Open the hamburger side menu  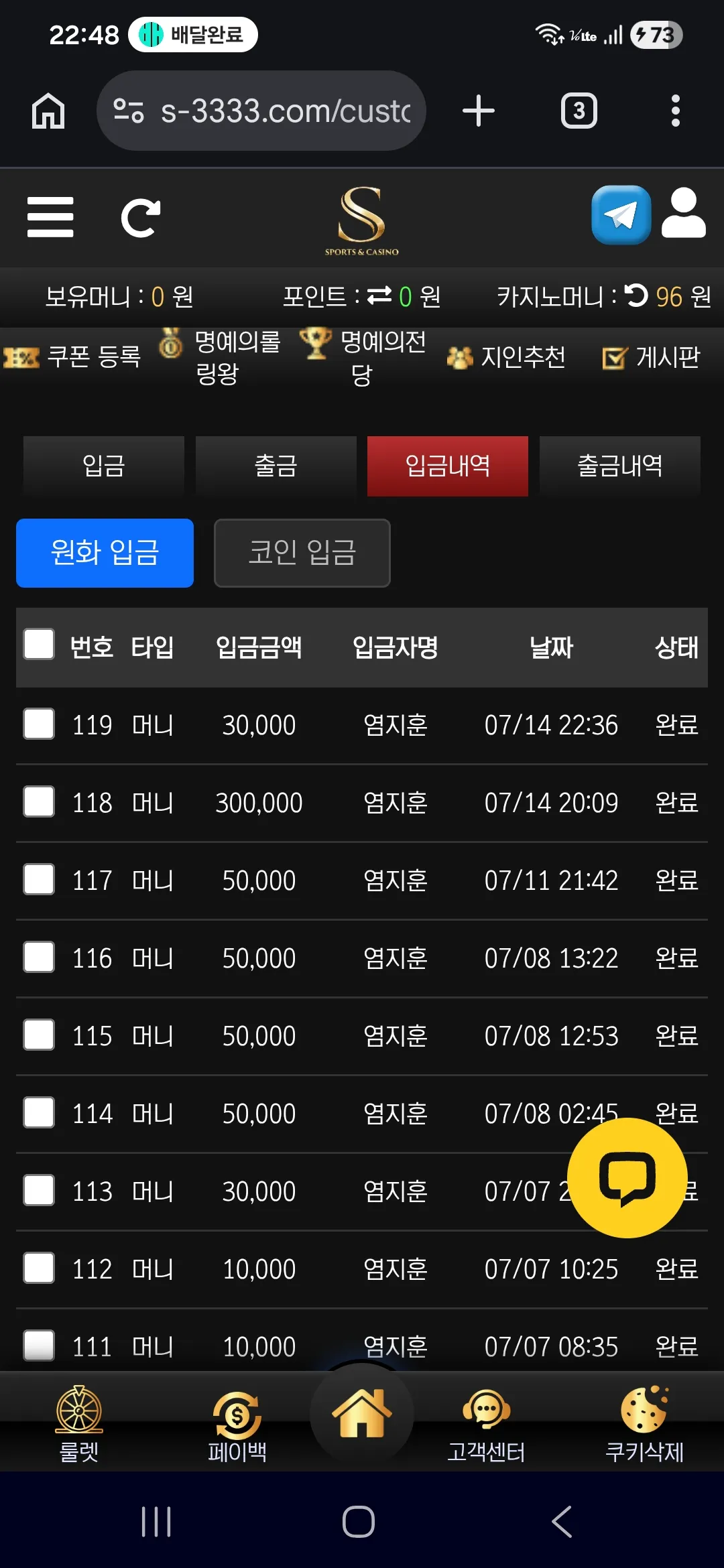[x=50, y=216]
